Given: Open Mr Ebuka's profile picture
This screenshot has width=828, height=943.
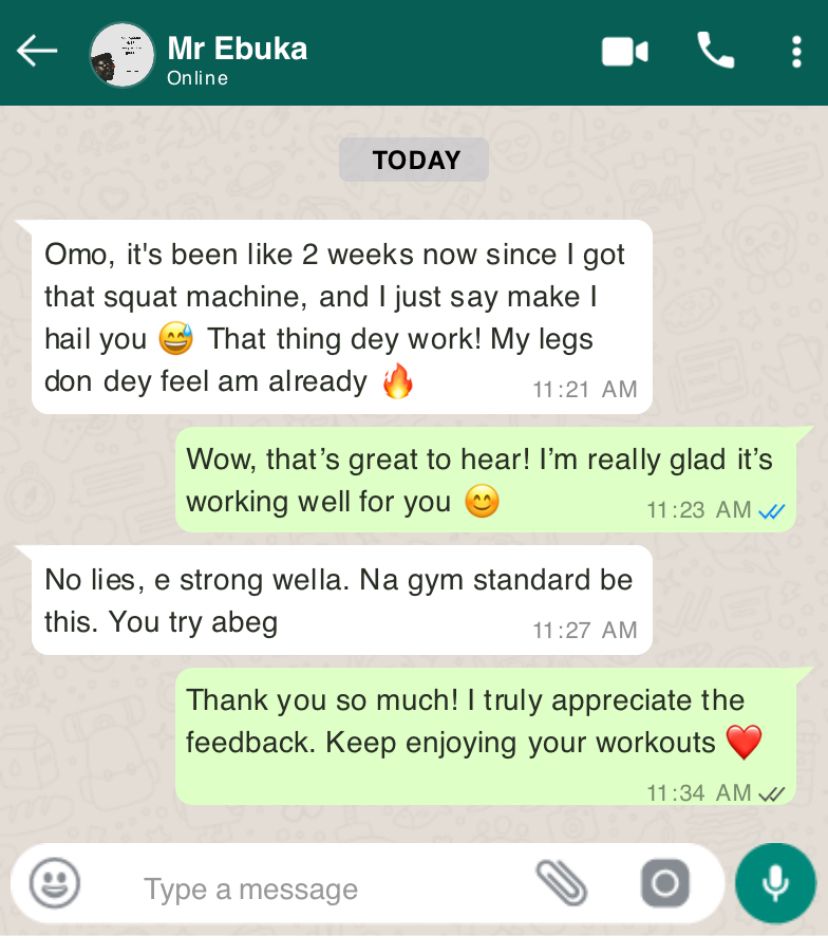Looking at the screenshot, I should pos(122,55).
